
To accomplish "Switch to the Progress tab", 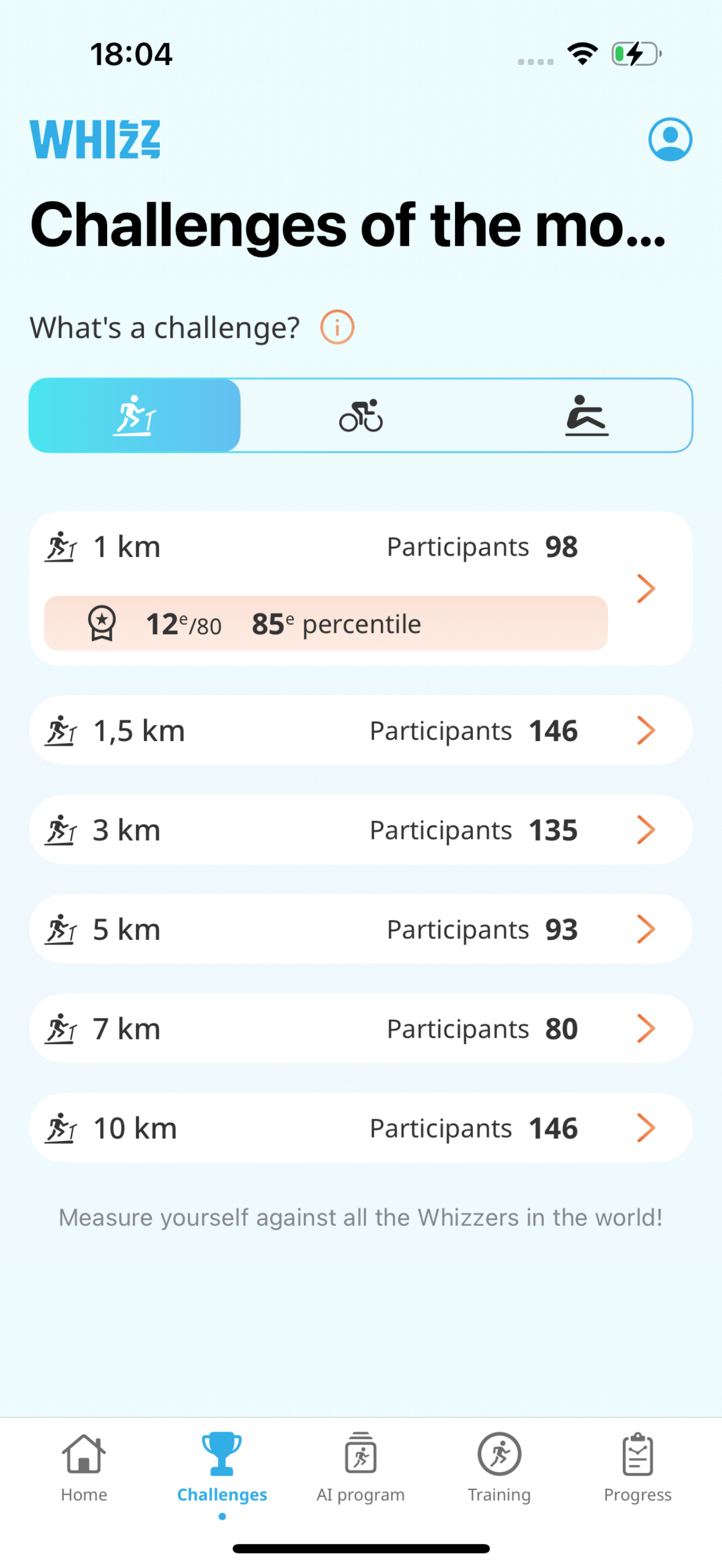I will point(637,1468).
